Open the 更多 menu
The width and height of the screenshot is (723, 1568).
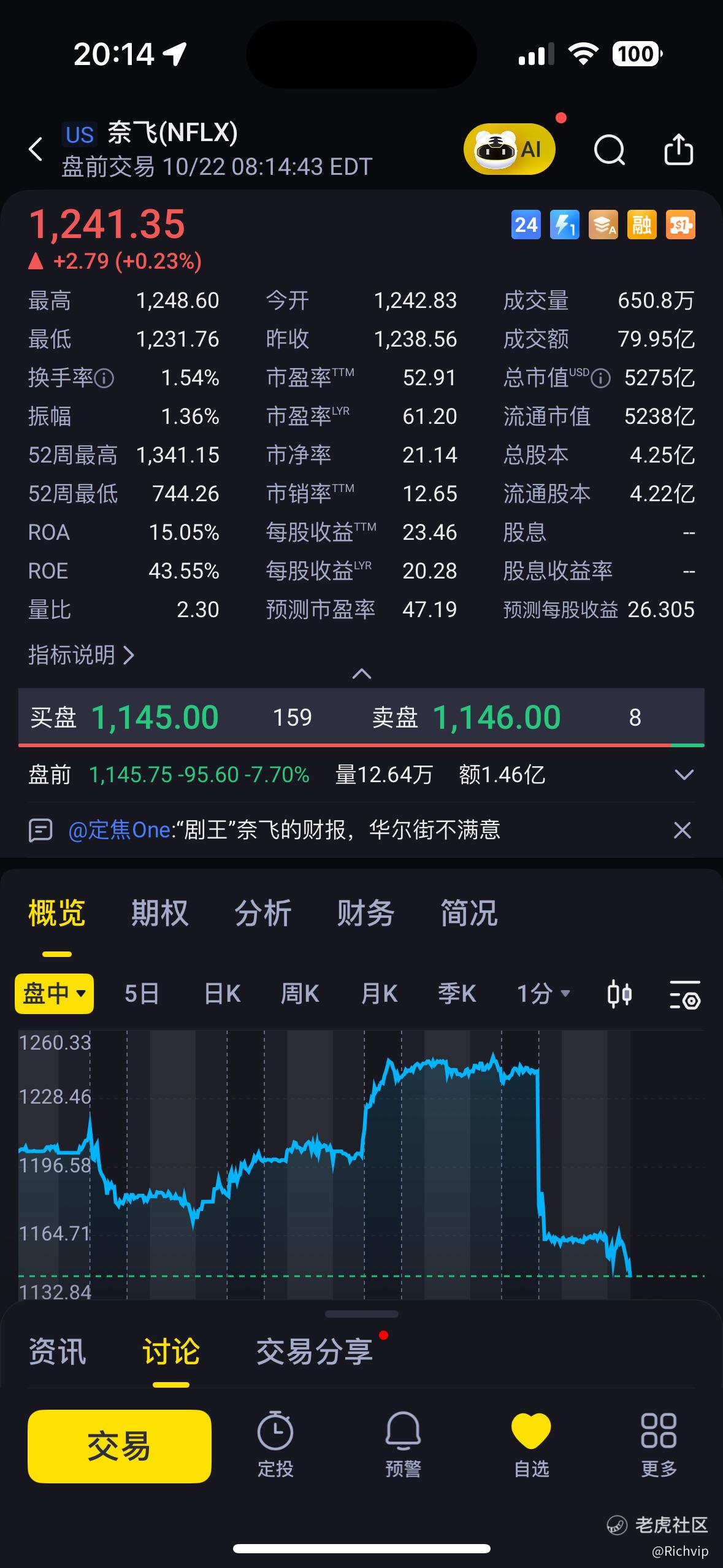point(659,1445)
